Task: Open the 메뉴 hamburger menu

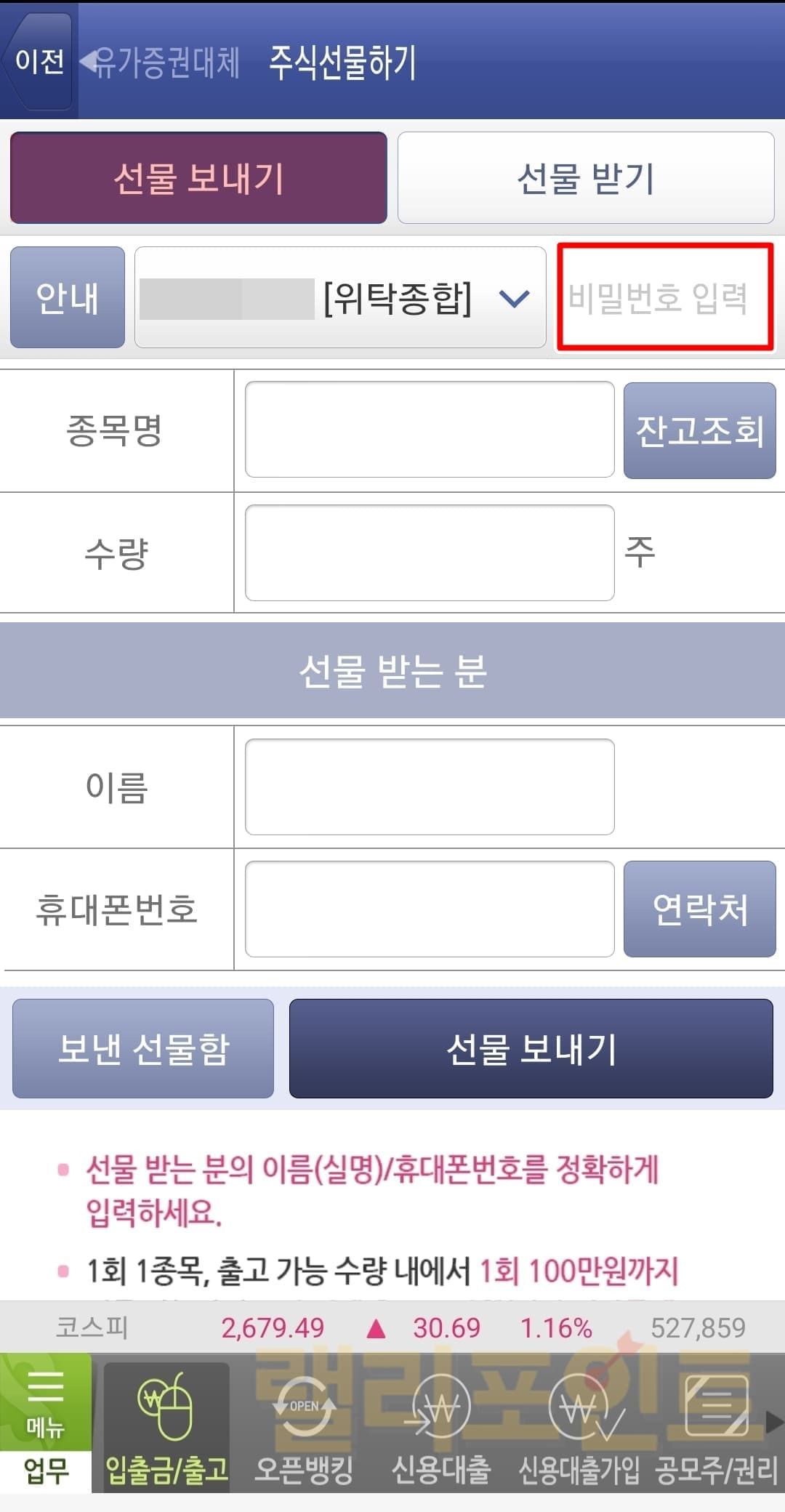Action: pos(45,1403)
